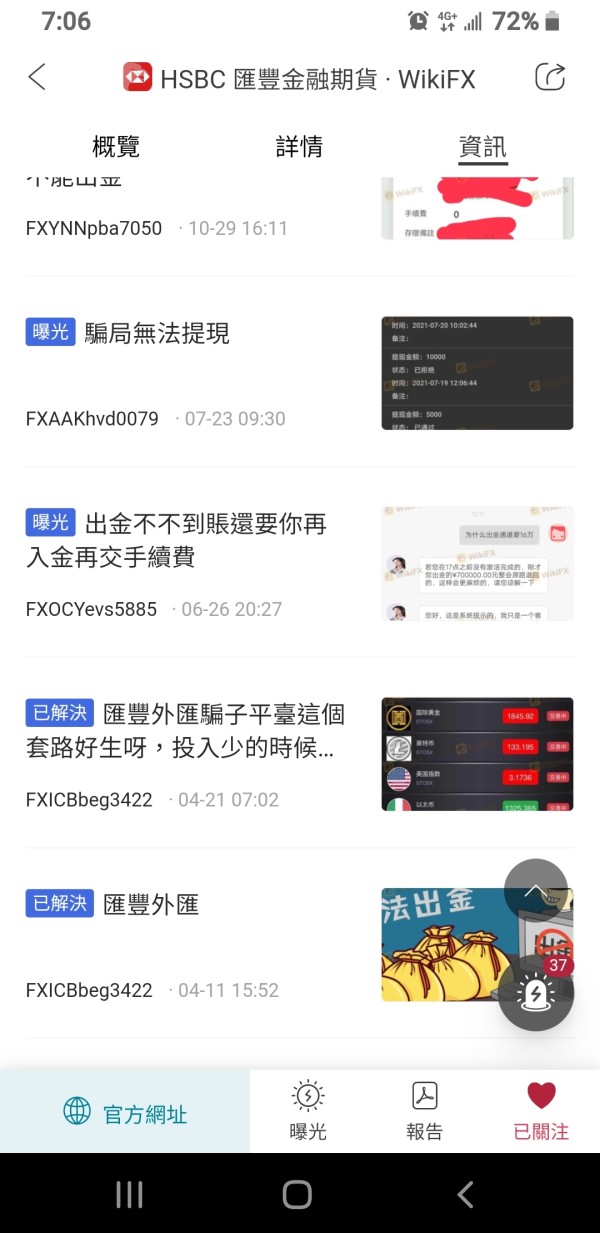Image resolution: width=600 pixels, height=1233 pixels.
Task: Share this WikiFX broker page
Action: pyautogui.click(x=551, y=77)
